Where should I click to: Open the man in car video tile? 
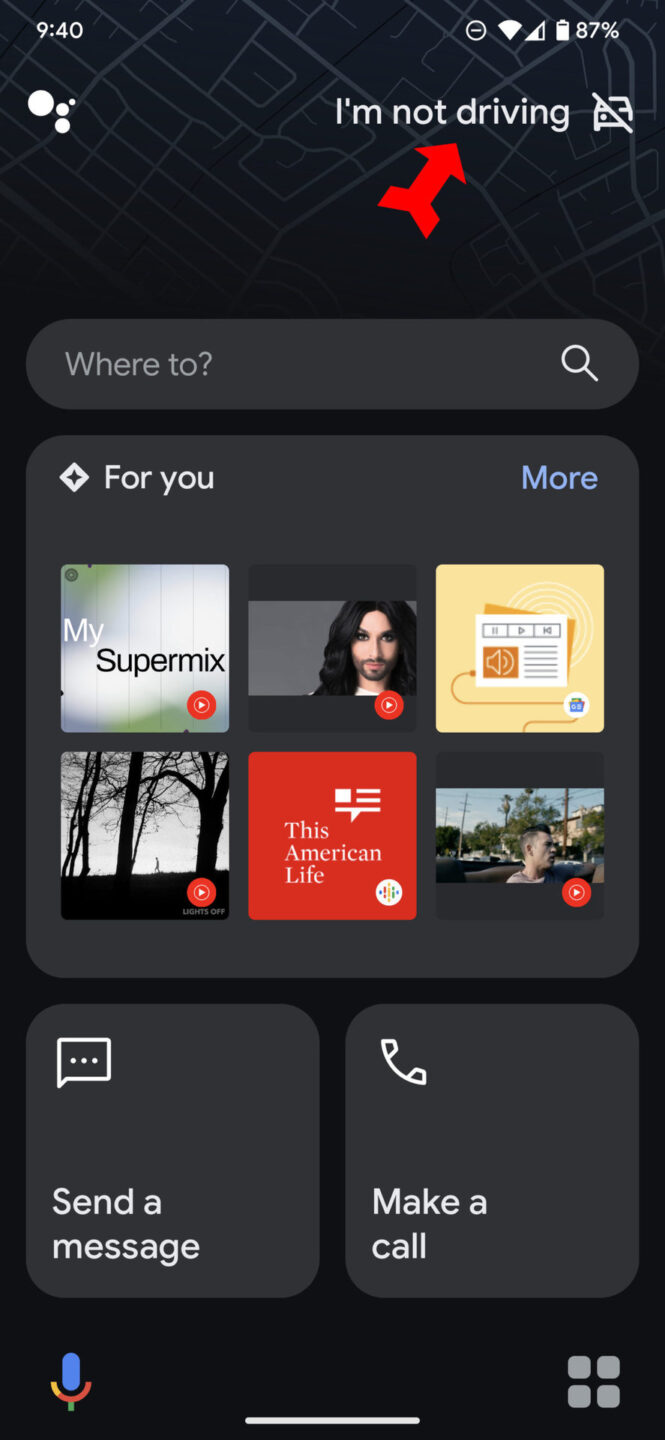pyautogui.click(x=519, y=835)
